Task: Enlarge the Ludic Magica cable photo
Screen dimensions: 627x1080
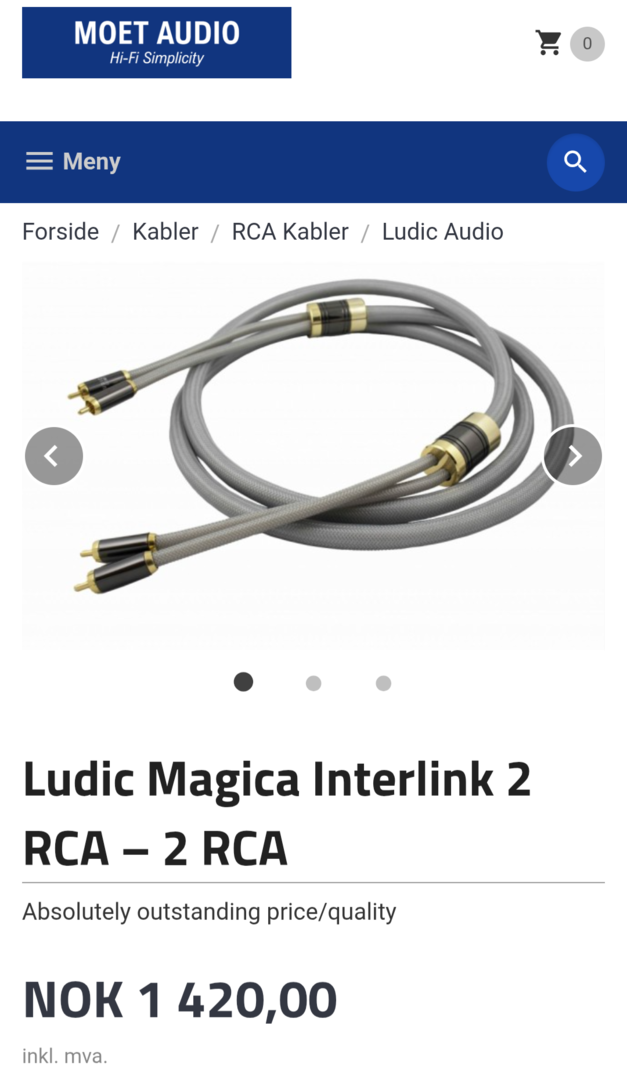Action: [313, 455]
